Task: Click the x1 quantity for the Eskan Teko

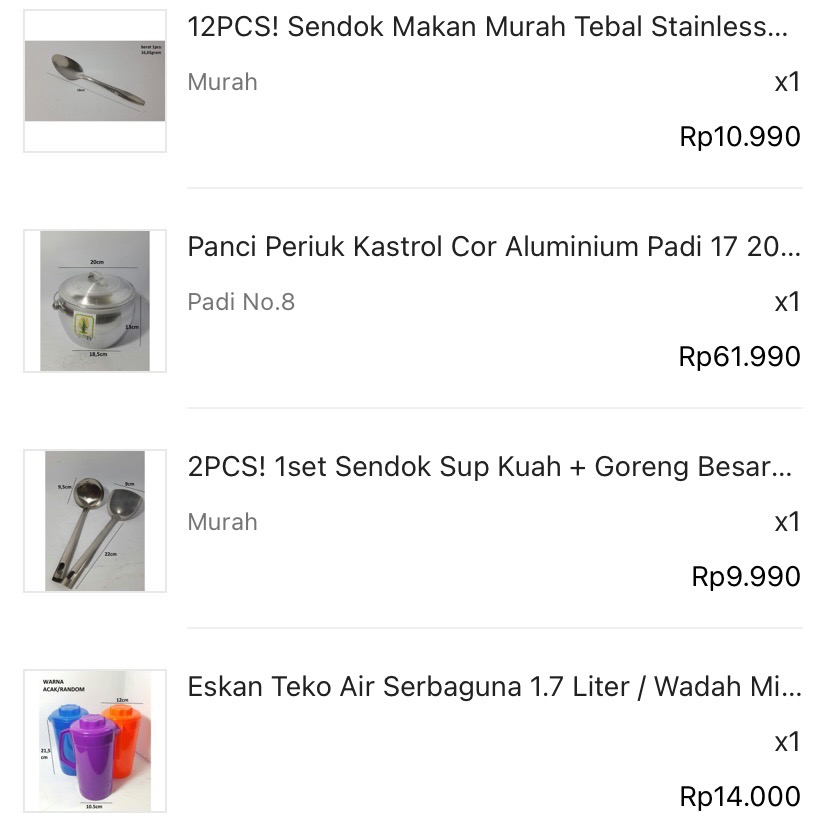Action: (786, 742)
